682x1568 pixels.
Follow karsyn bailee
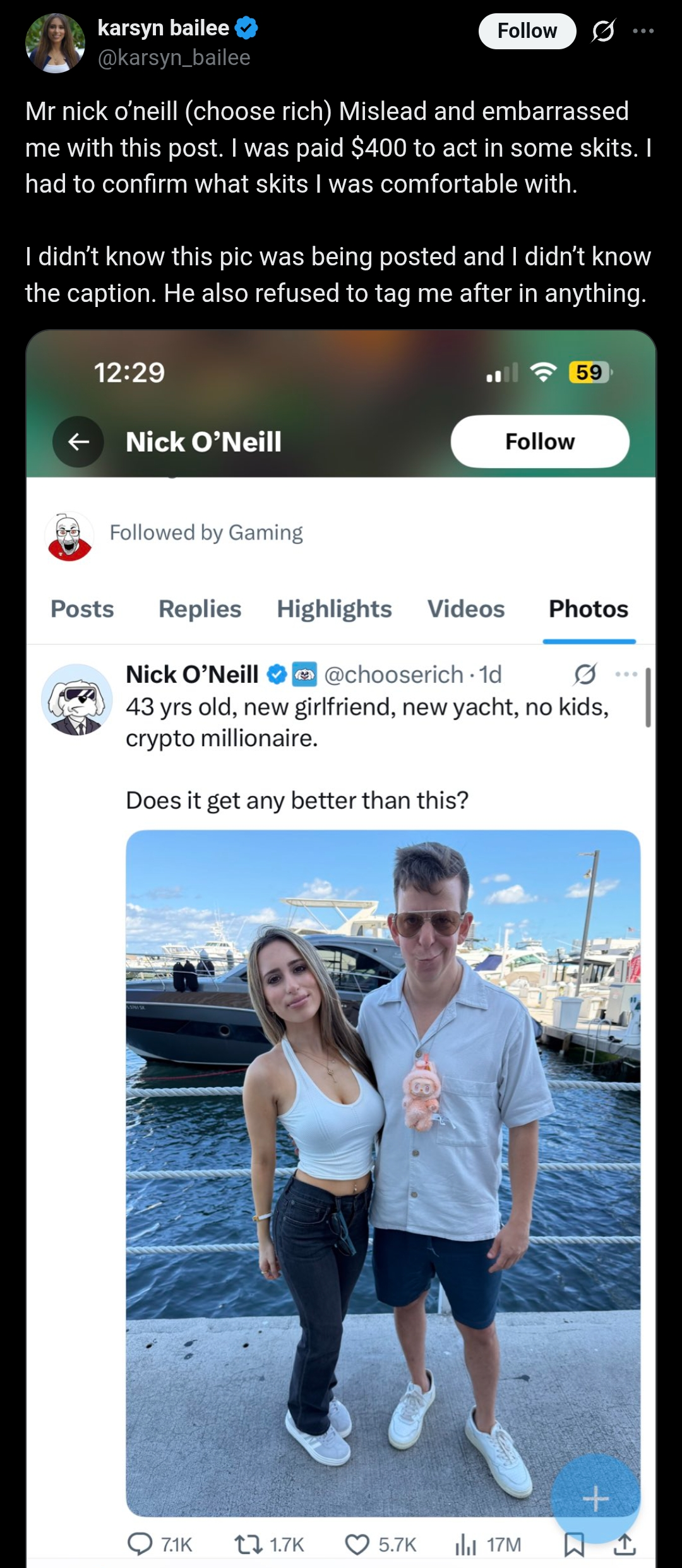tap(527, 31)
